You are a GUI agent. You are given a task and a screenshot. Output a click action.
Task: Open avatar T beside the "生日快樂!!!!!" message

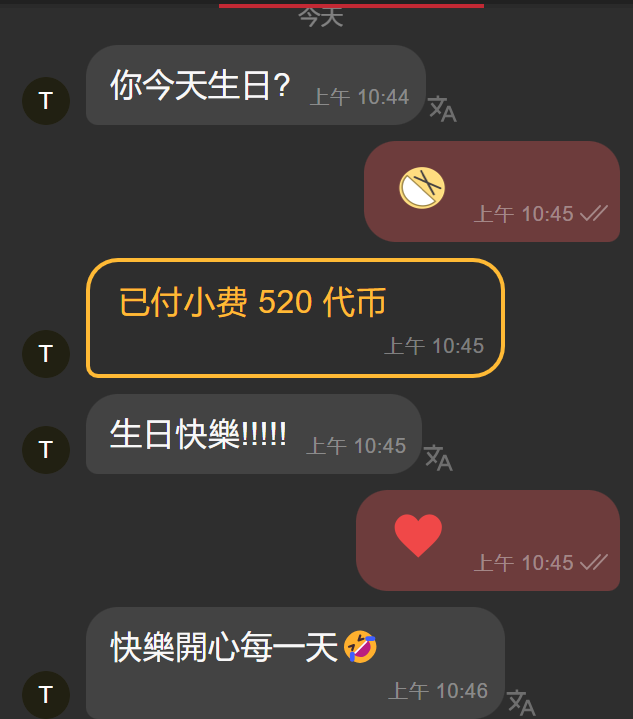(x=45, y=449)
